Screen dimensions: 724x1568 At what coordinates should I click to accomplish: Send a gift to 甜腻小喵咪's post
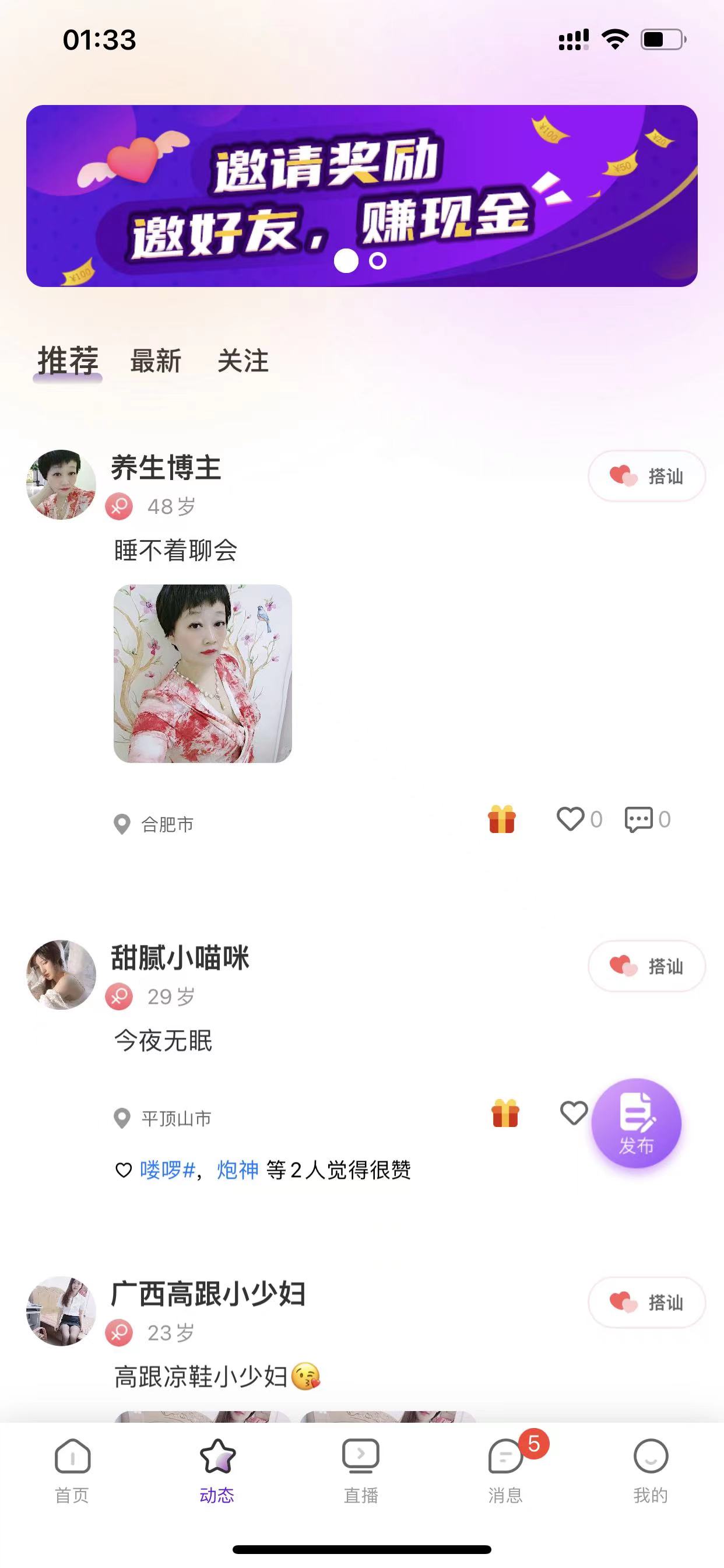[x=505, y=1114]
